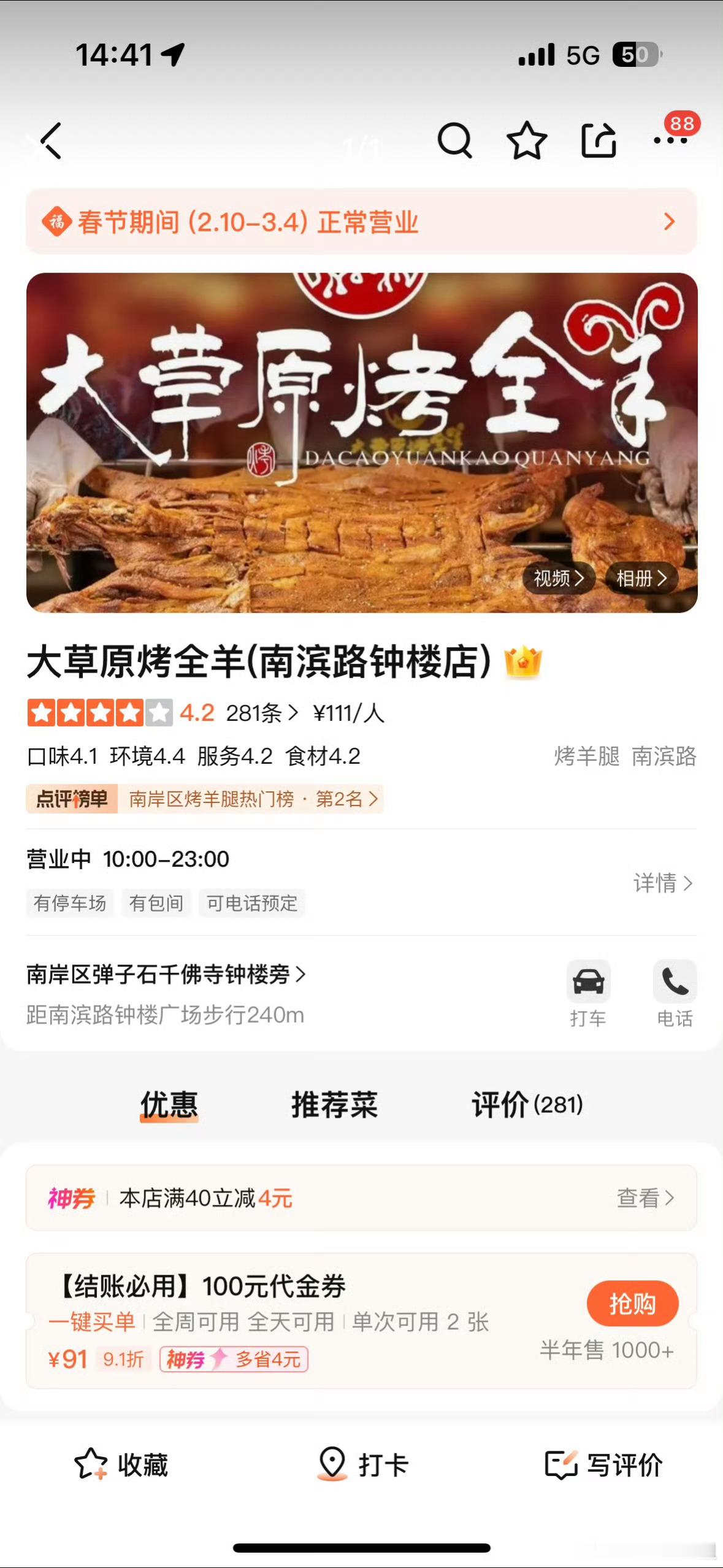This screenshot has width=723, height=1568.
Task: Open search from the top bar
Action: (x=456, y=141)
